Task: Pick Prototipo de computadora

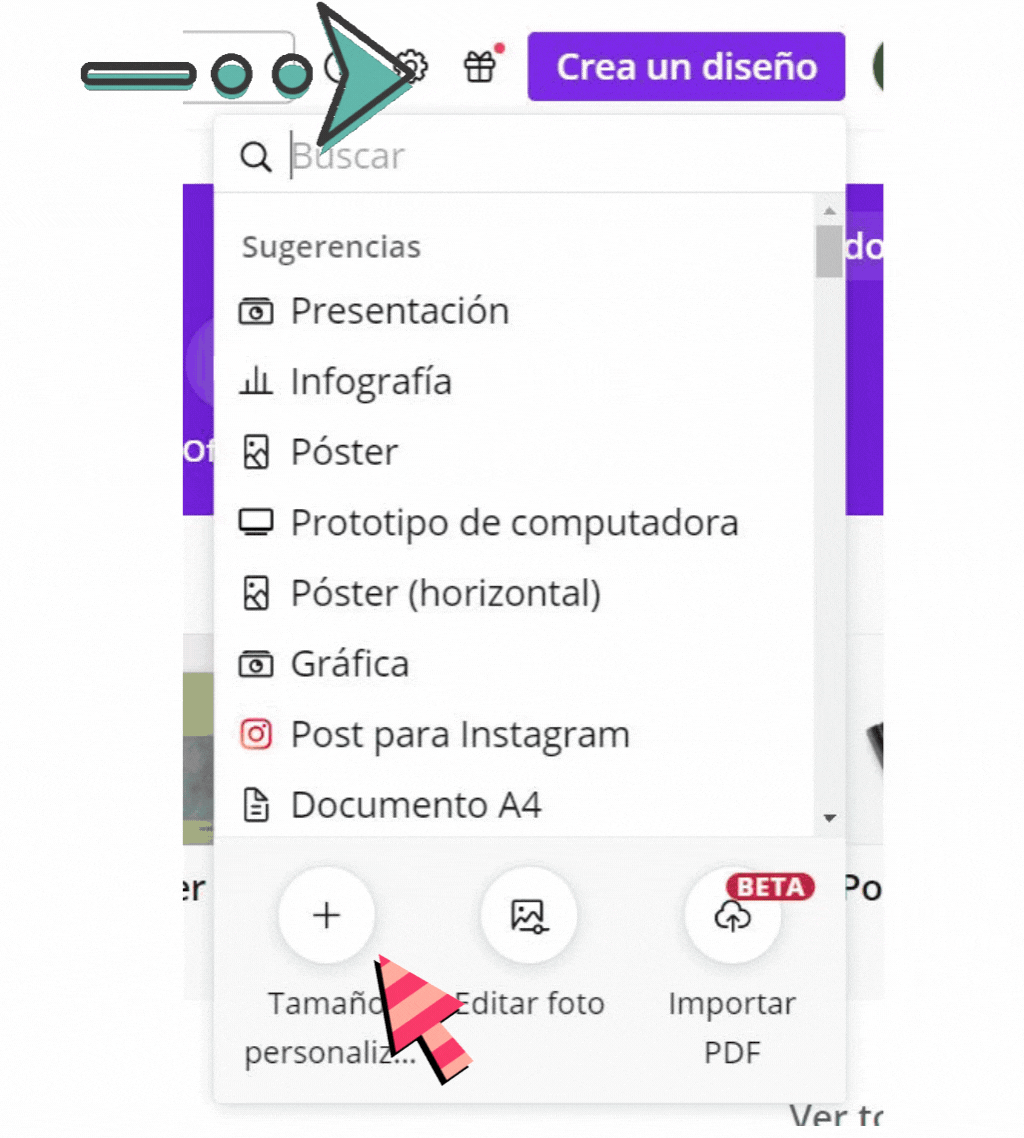Action: pyautogui.click(x=514, y=523)
